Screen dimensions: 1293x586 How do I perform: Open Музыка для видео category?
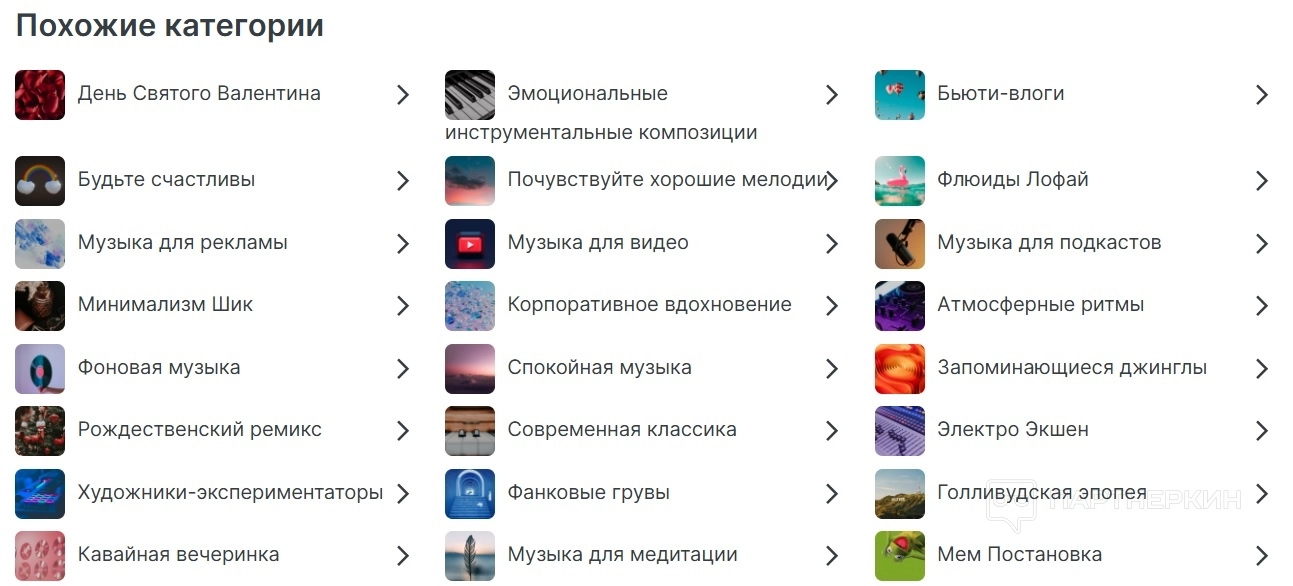(x=597, y=243)
